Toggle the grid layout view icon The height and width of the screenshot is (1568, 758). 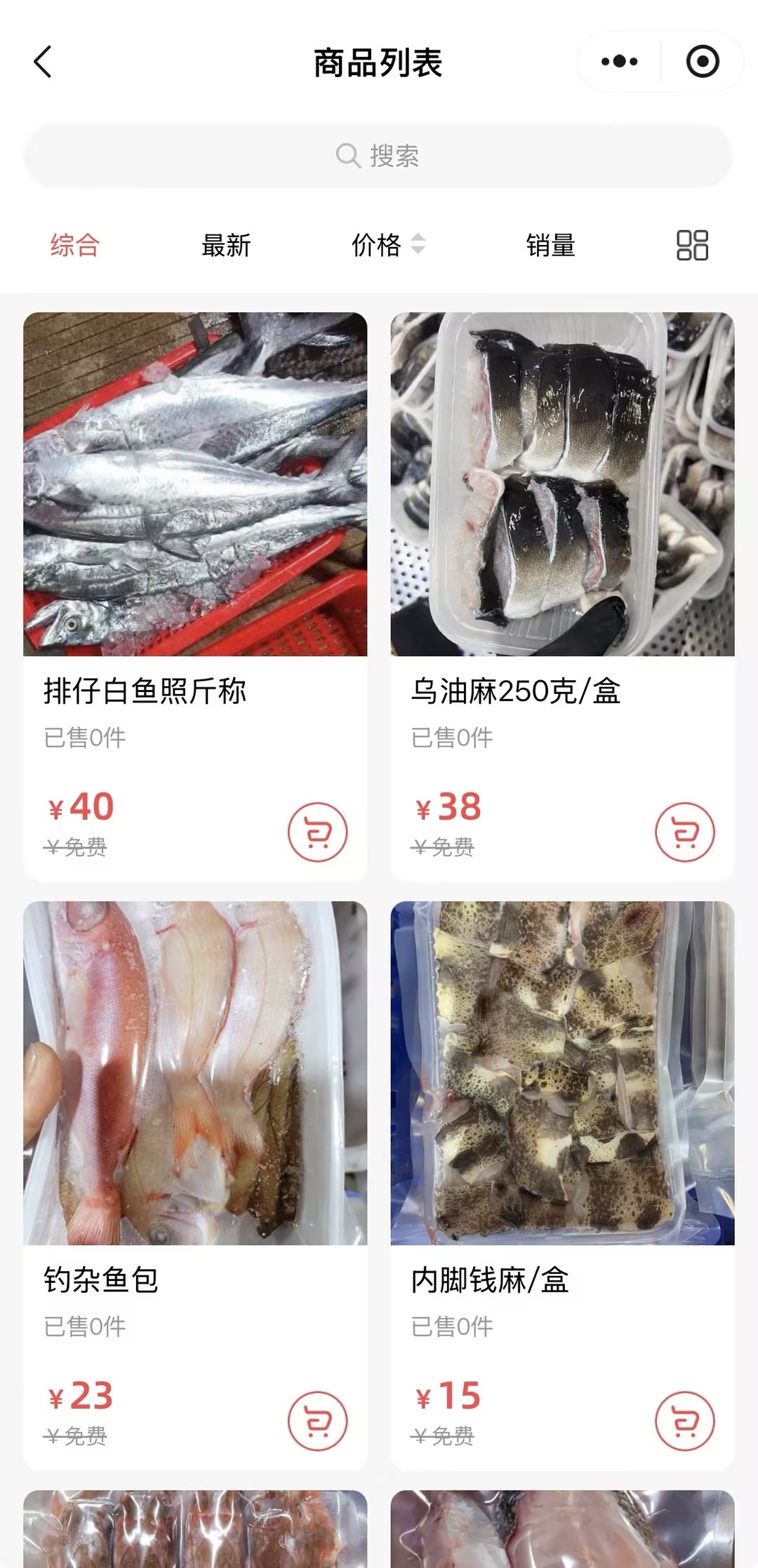691,245
